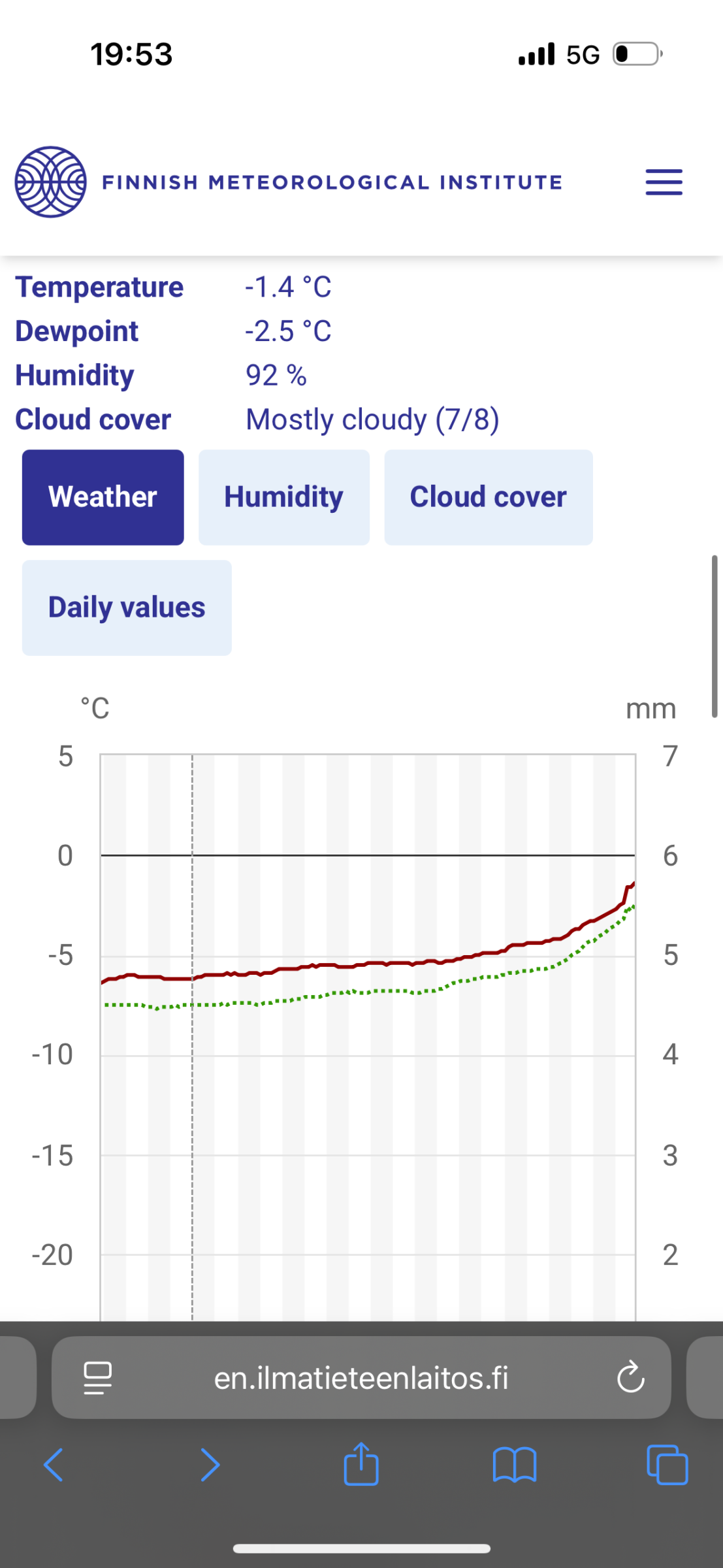Switch to the Humidity chart
723x1568 pixels.
pyautogui.click(x=283, y=497)
